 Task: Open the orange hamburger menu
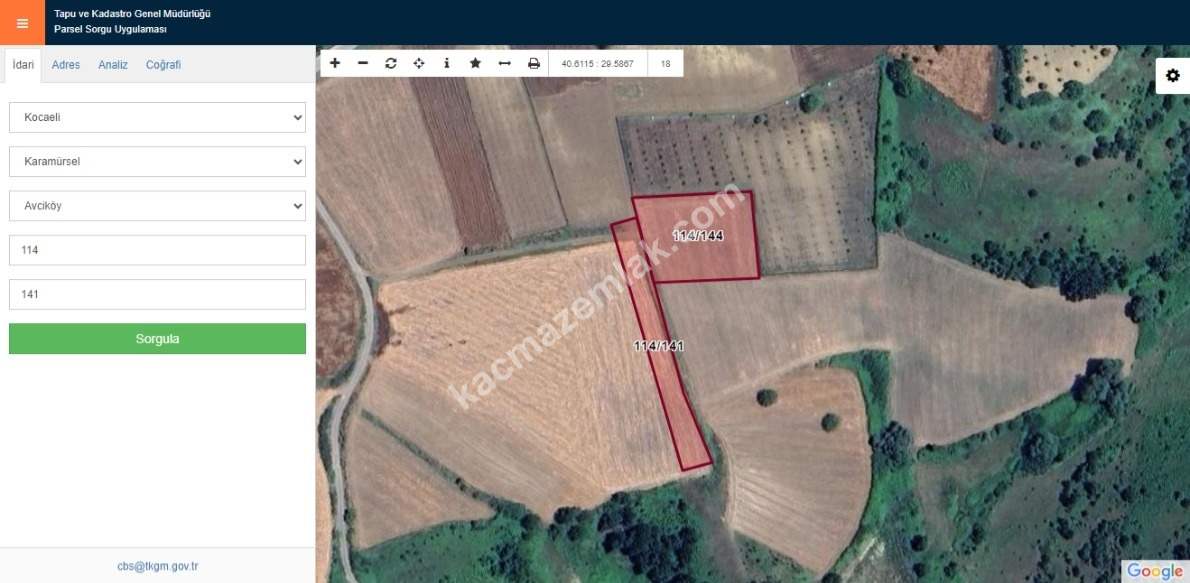point(22,23)
